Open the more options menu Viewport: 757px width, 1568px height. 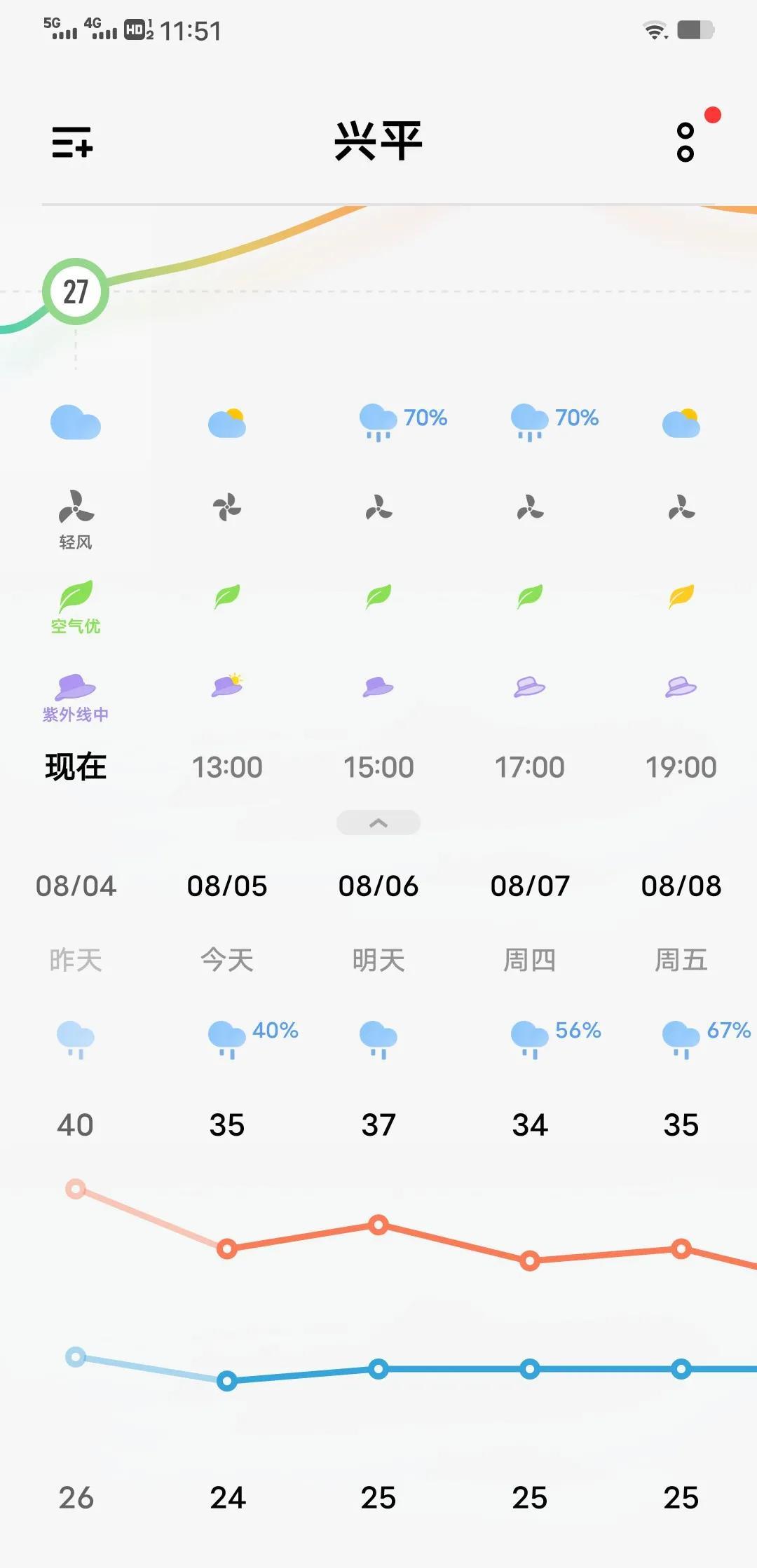pos(686,142)
